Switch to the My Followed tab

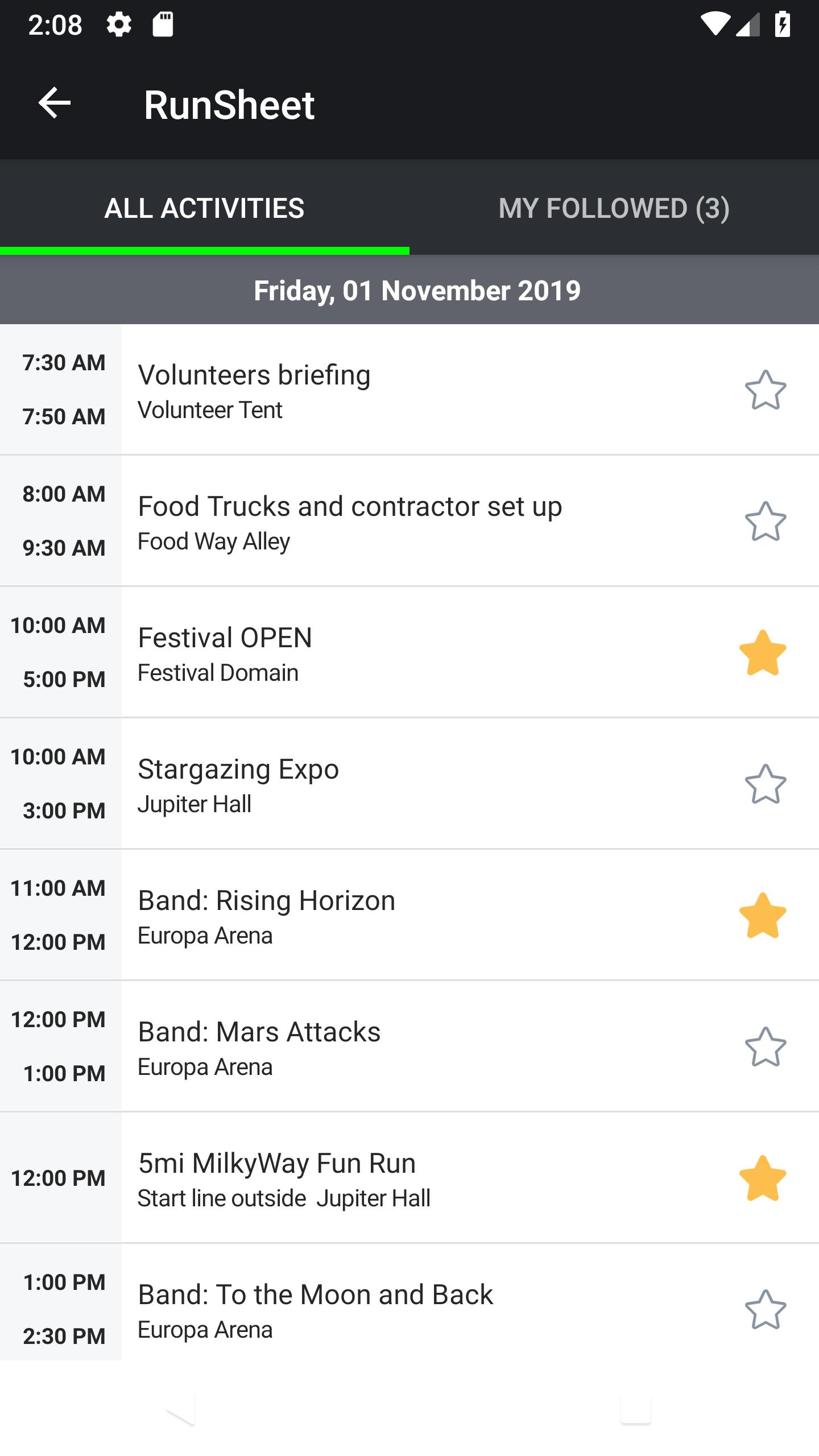coord(614,208)
